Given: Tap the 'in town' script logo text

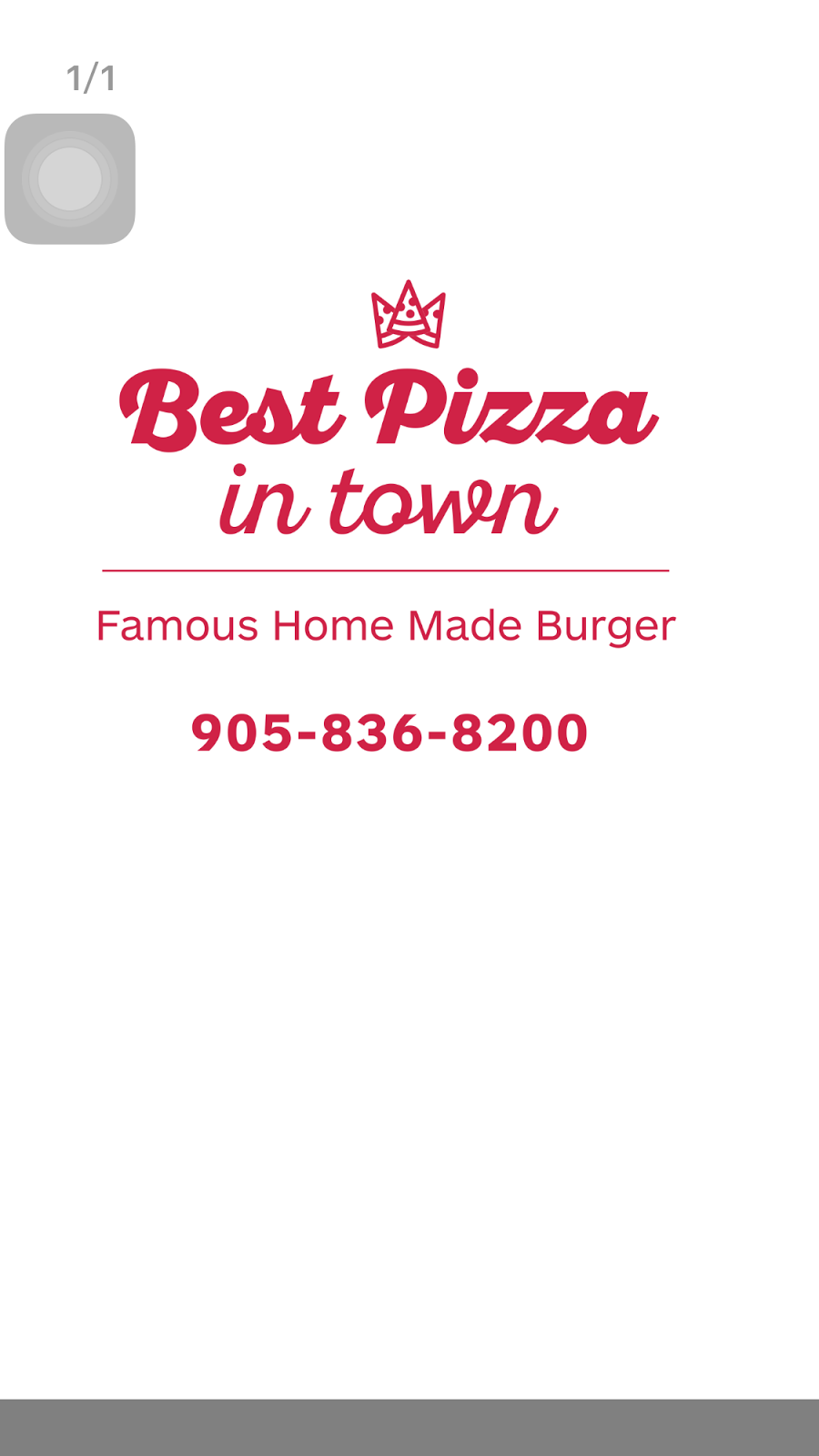Looking at the screenshot, I should (387, 500).
